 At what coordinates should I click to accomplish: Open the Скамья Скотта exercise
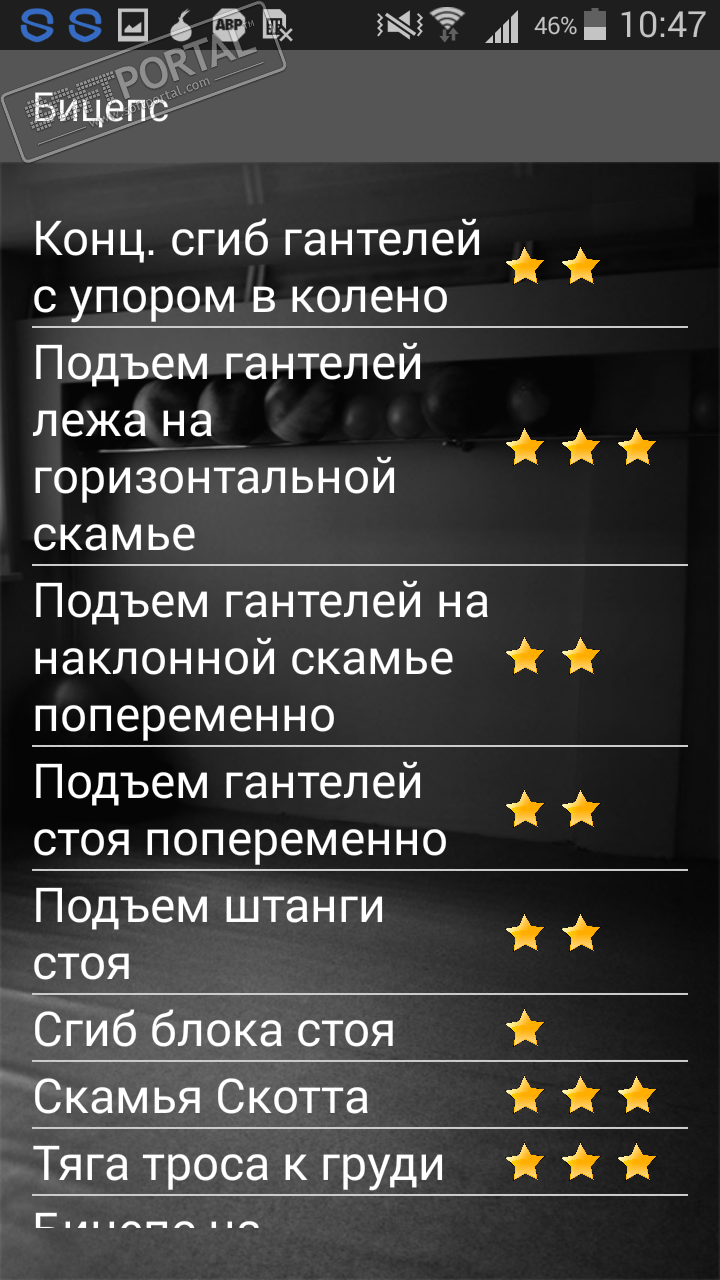(x=202, y=1097)
